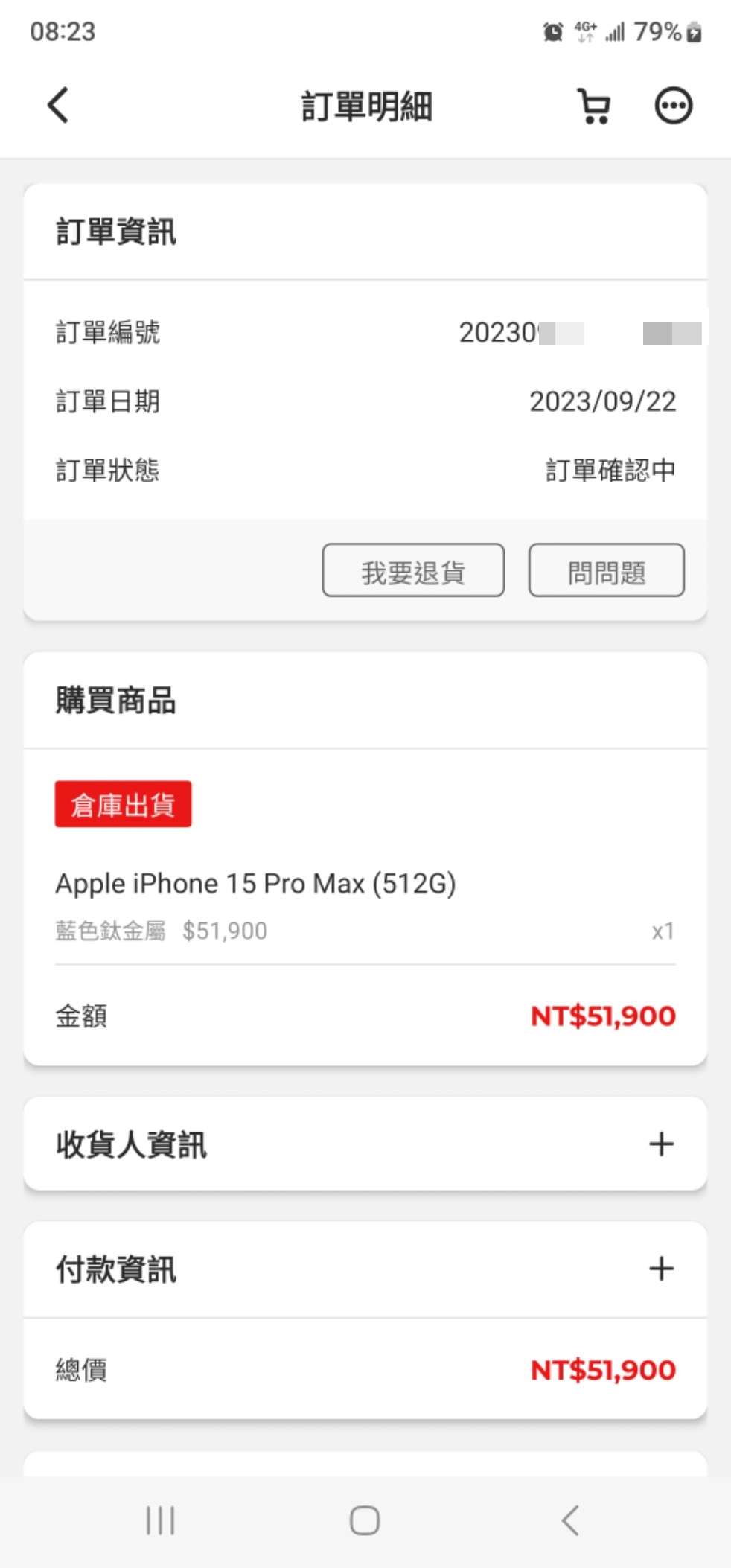Open the shopping cart
This screenshot has width=731, height=1568.
(x=594, y=106)
